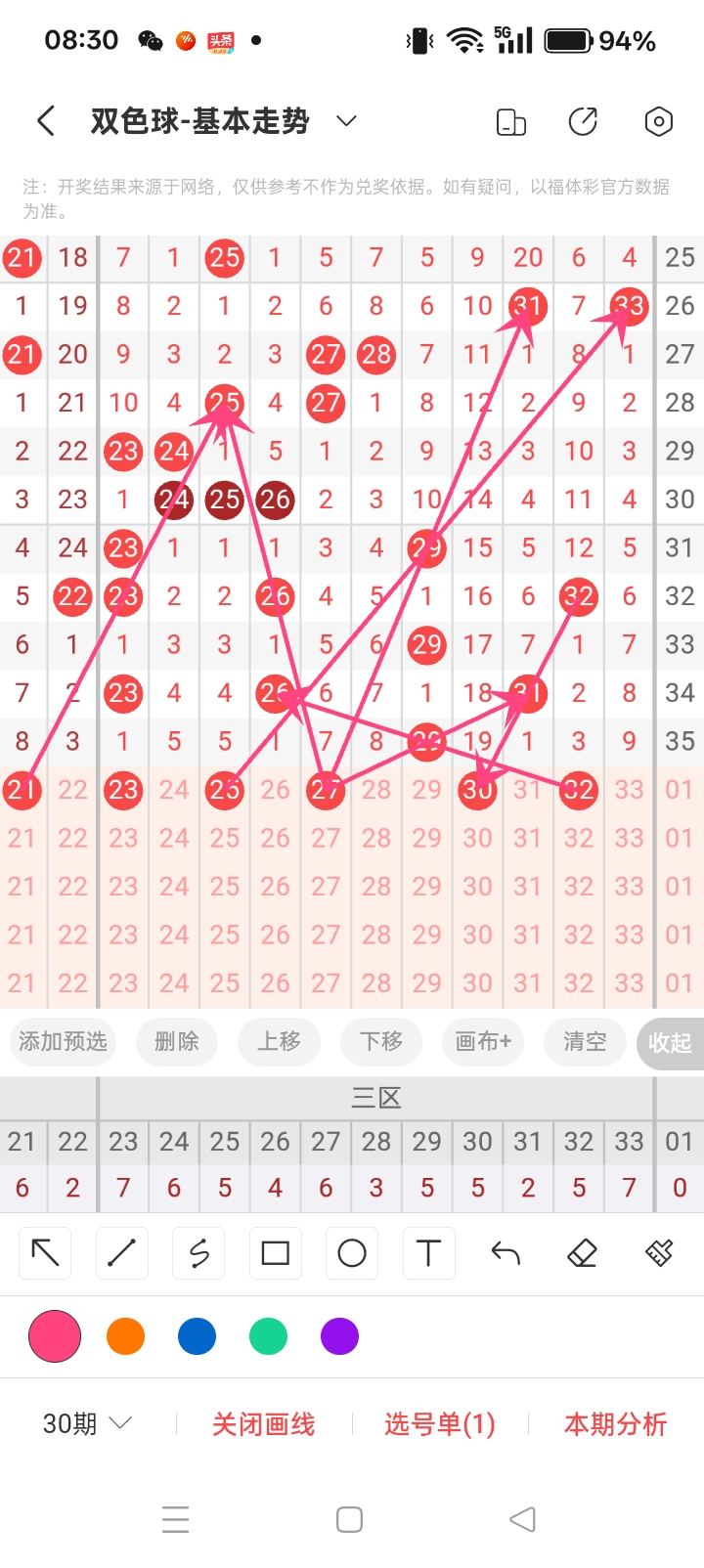The width and height of the screenshot is (704, 1568).
Task: Select the rectangle drawing tool
Action: (275, 1252)
